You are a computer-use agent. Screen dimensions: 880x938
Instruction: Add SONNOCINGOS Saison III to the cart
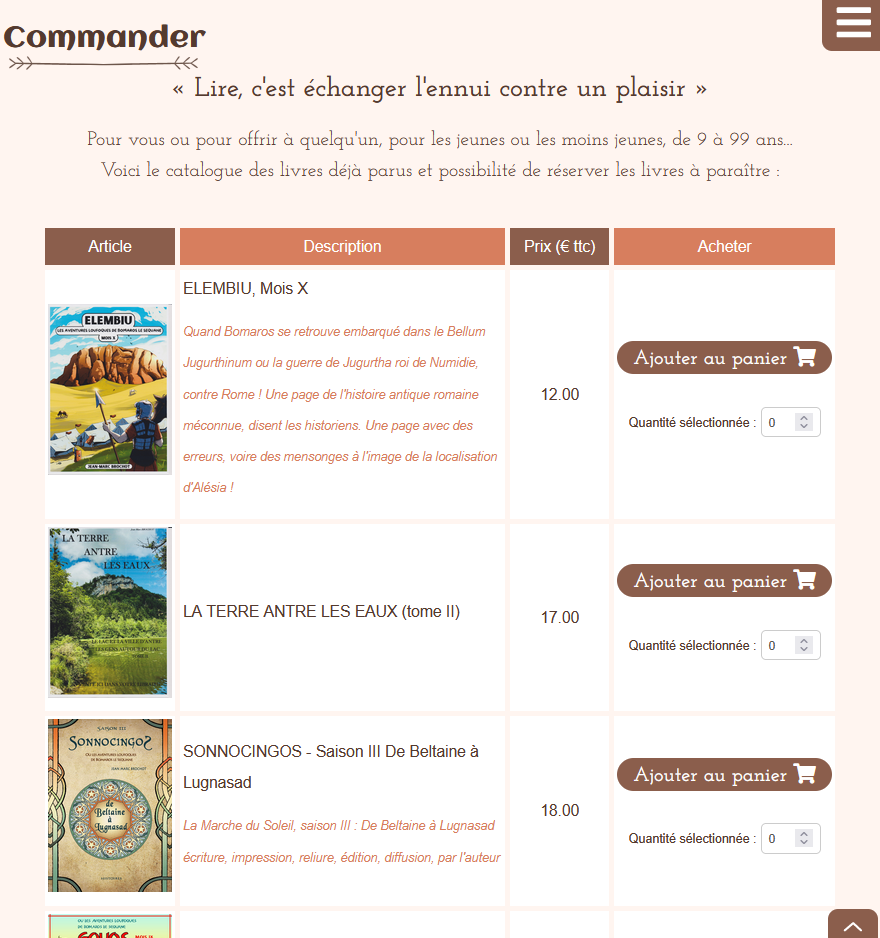[x=724, y=775]
